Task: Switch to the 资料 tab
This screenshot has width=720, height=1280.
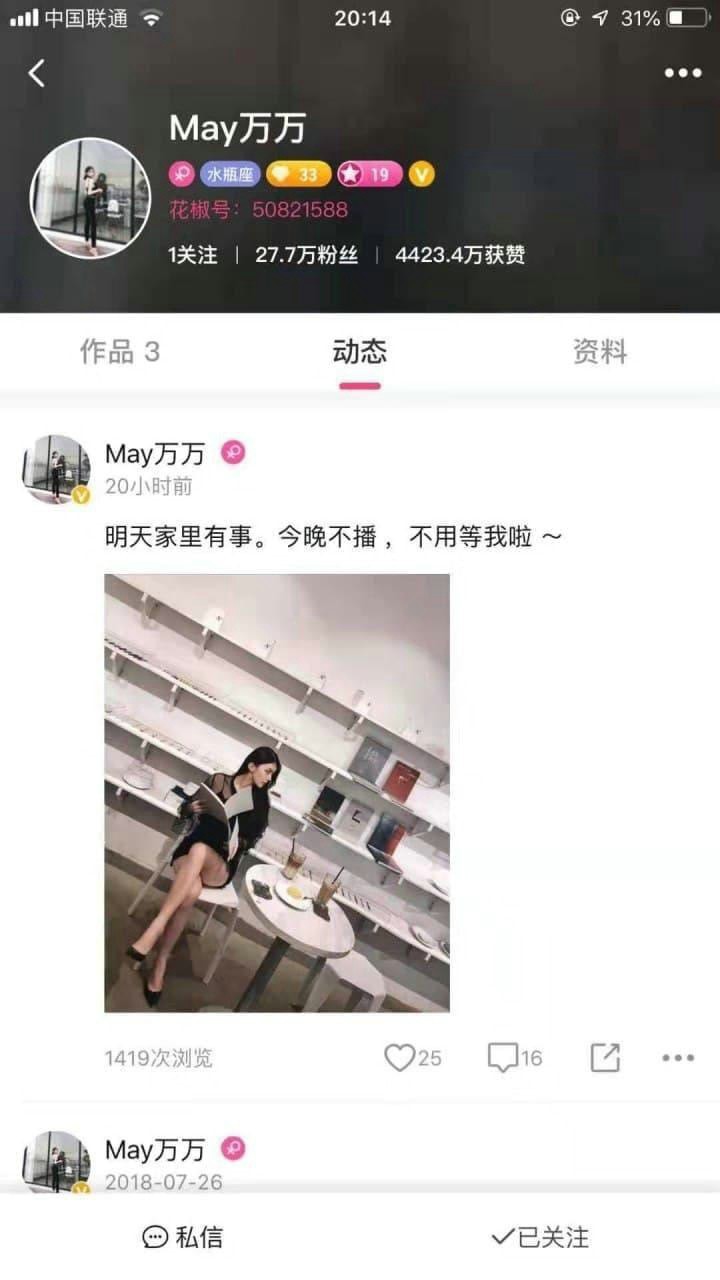Action: [599, 352]
